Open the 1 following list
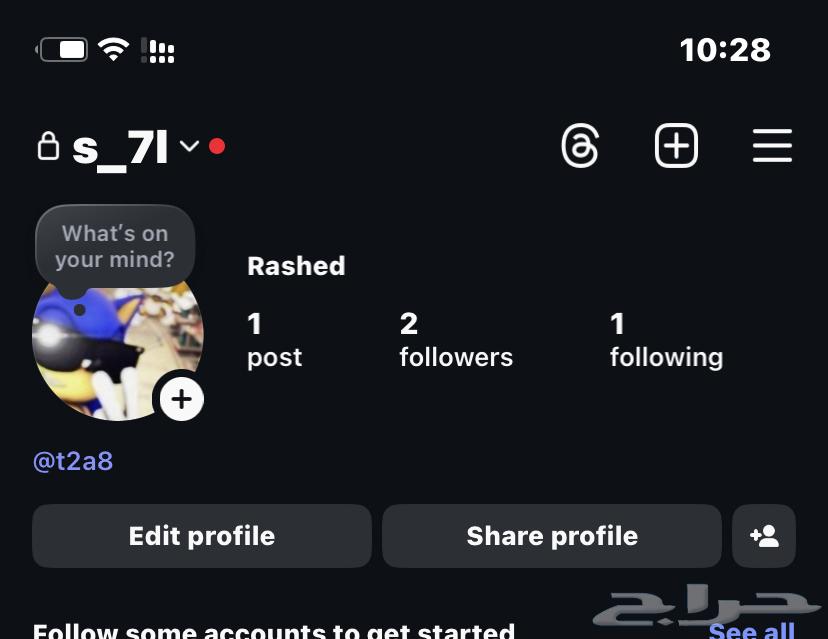The height and width of the screenshot is (639, 828). 665,340
